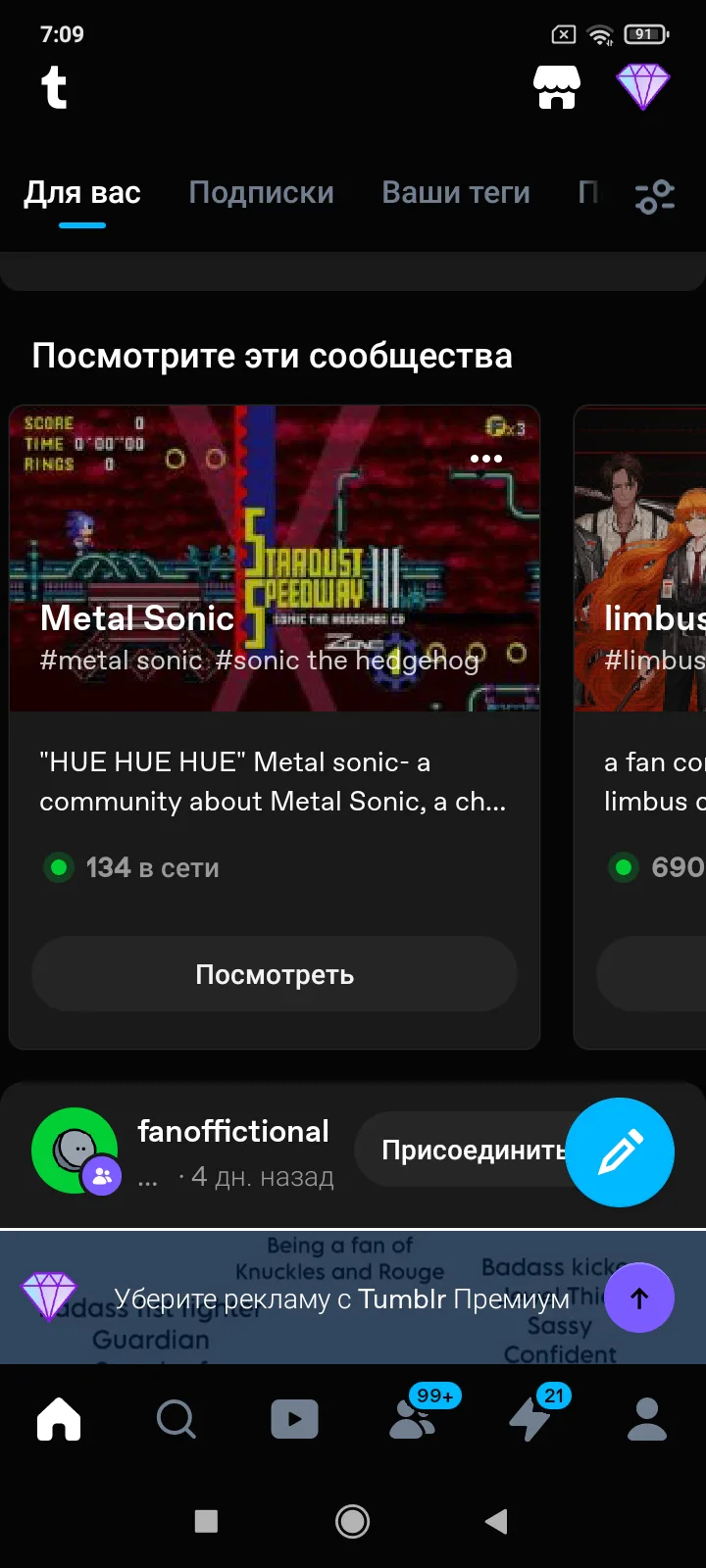Open the communities tab with 99+ badge
Screen dimensions: 706x1568
[x=414, y=1419]
